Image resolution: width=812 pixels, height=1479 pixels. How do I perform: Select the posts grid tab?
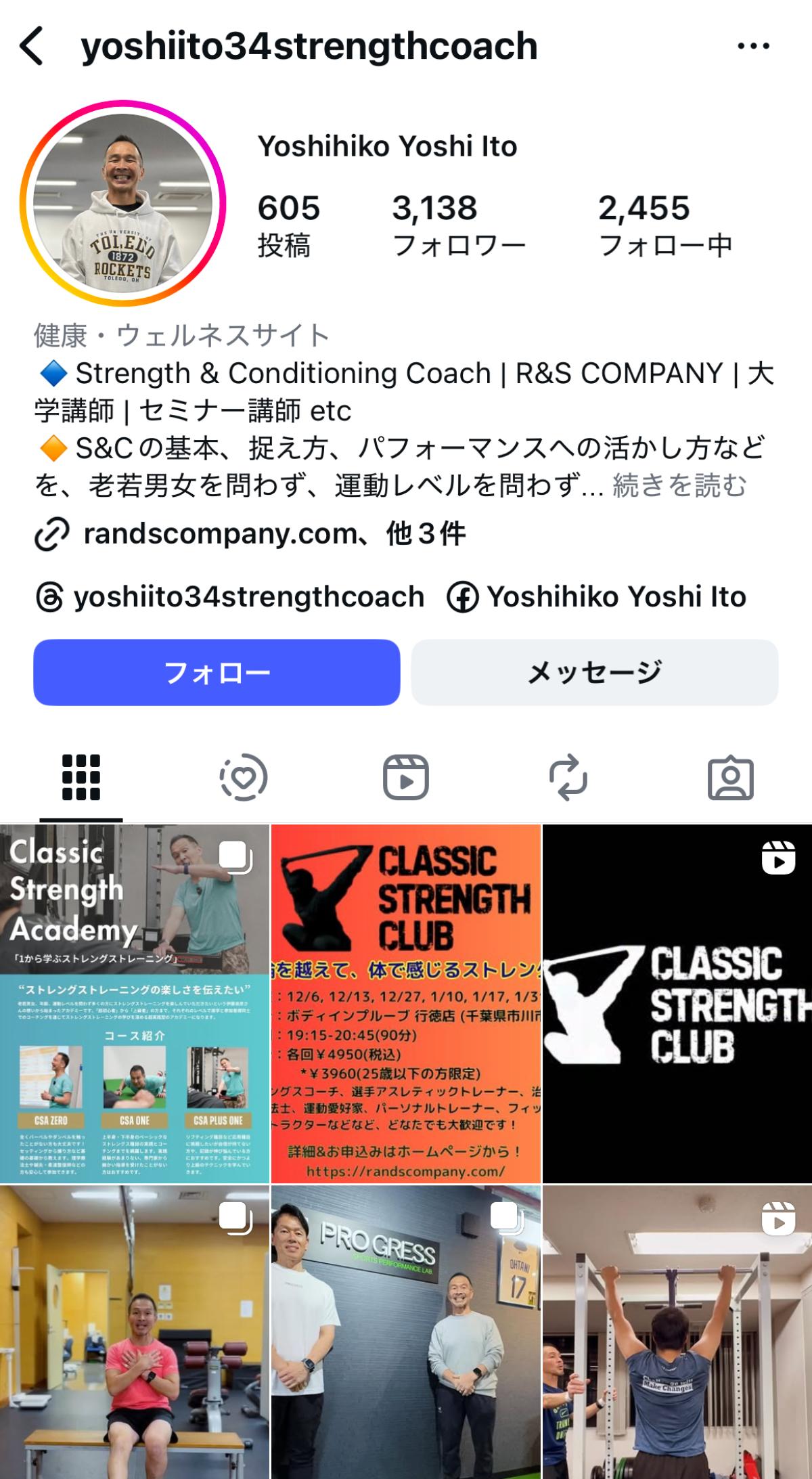81,778
